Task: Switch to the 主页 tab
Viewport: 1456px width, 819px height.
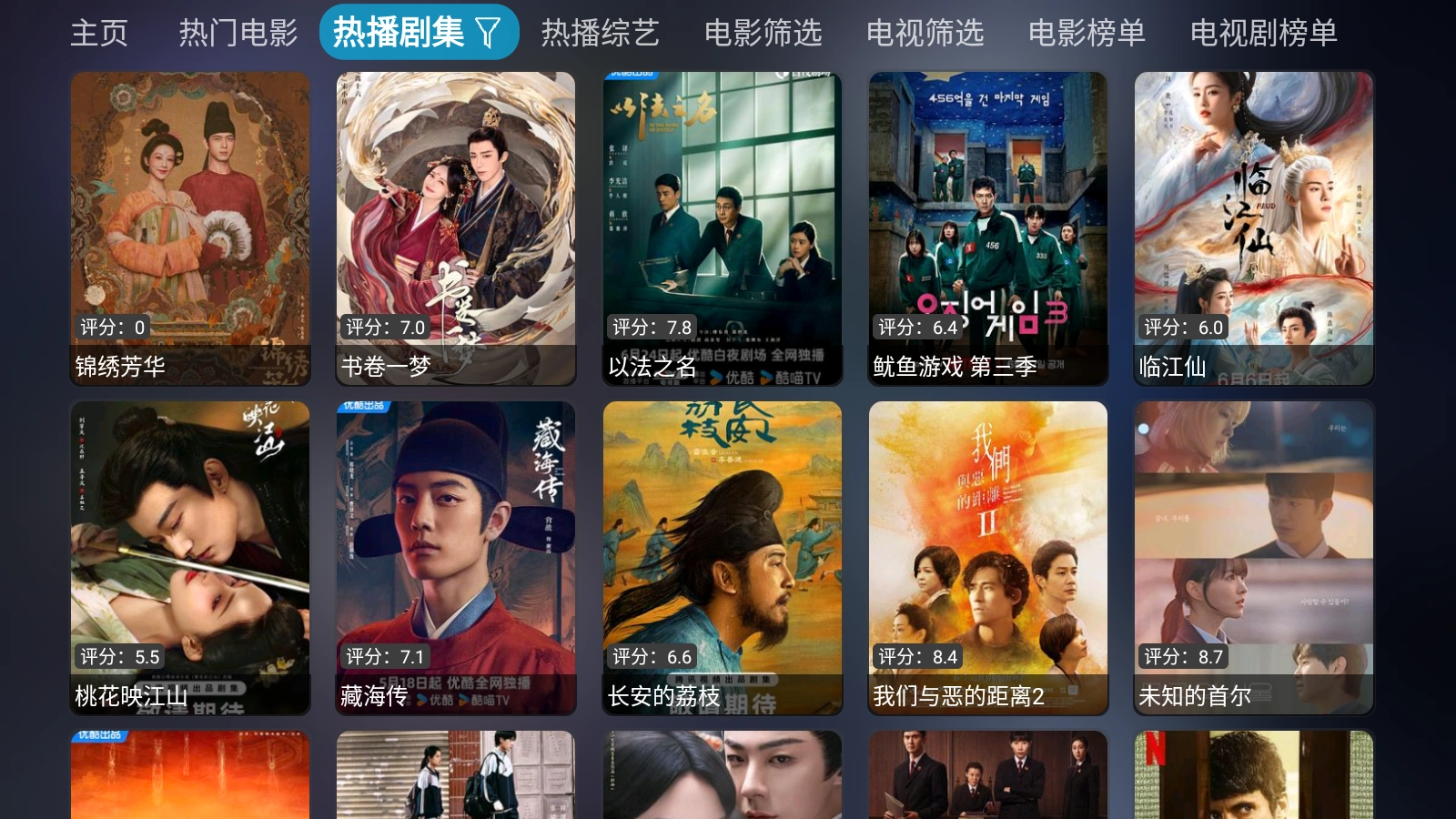Action: click(99, 33)
